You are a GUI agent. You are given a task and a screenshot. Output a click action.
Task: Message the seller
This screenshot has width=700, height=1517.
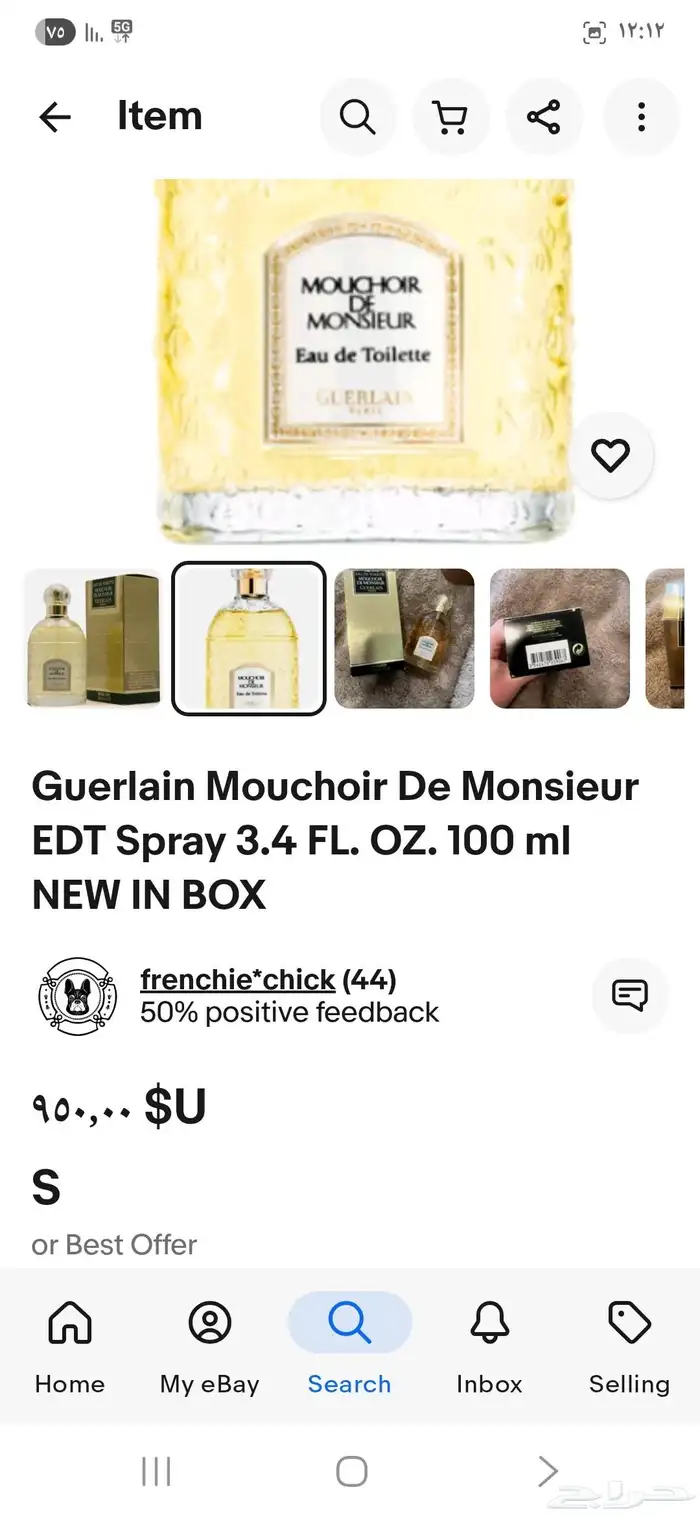pos(630,995)
